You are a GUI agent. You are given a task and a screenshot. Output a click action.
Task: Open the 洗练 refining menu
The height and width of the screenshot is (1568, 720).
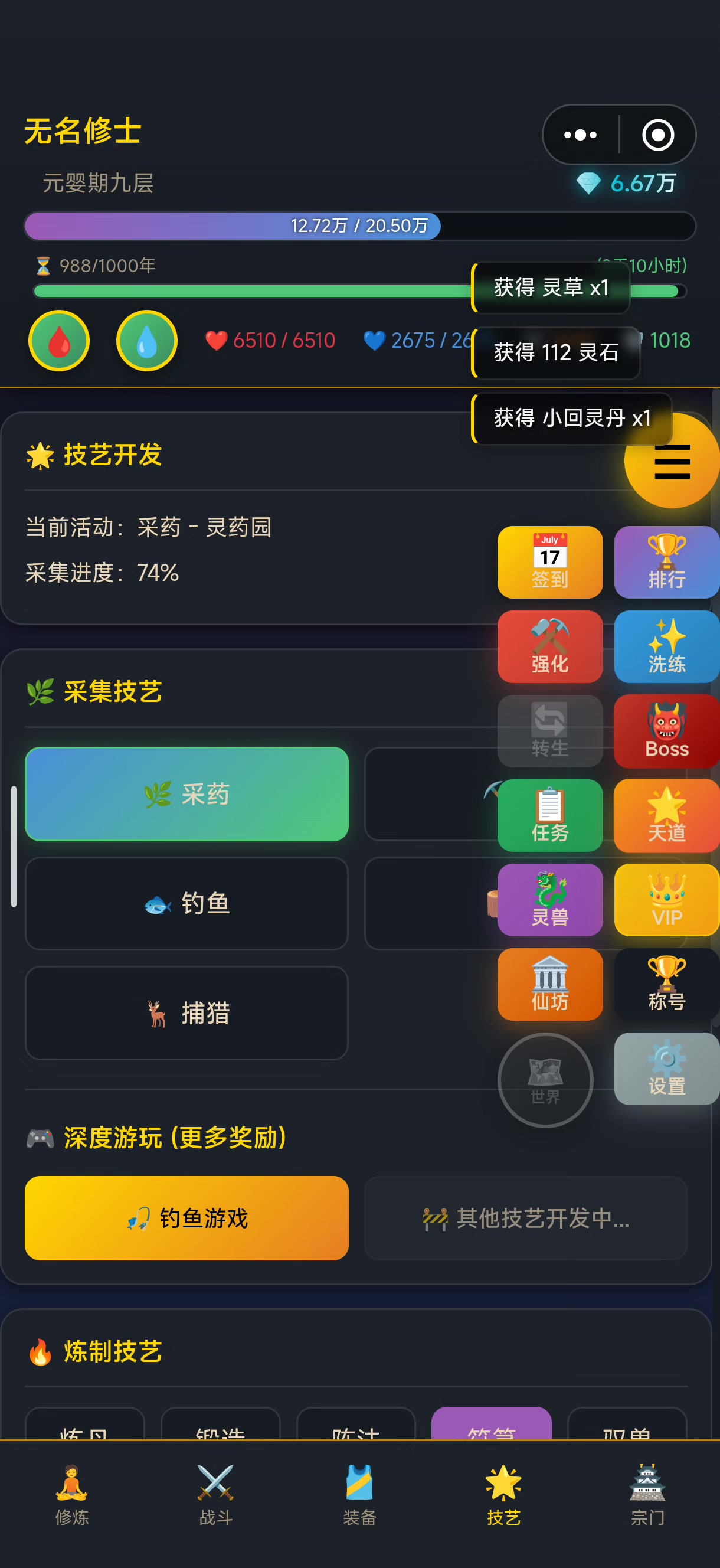pyautogui.click(x=666, y=646)
